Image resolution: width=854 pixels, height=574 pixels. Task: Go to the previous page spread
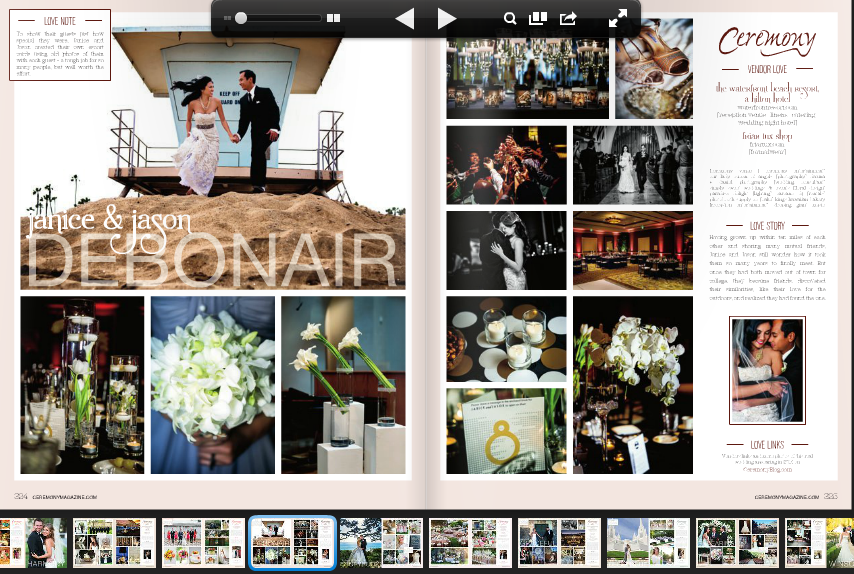405,19
